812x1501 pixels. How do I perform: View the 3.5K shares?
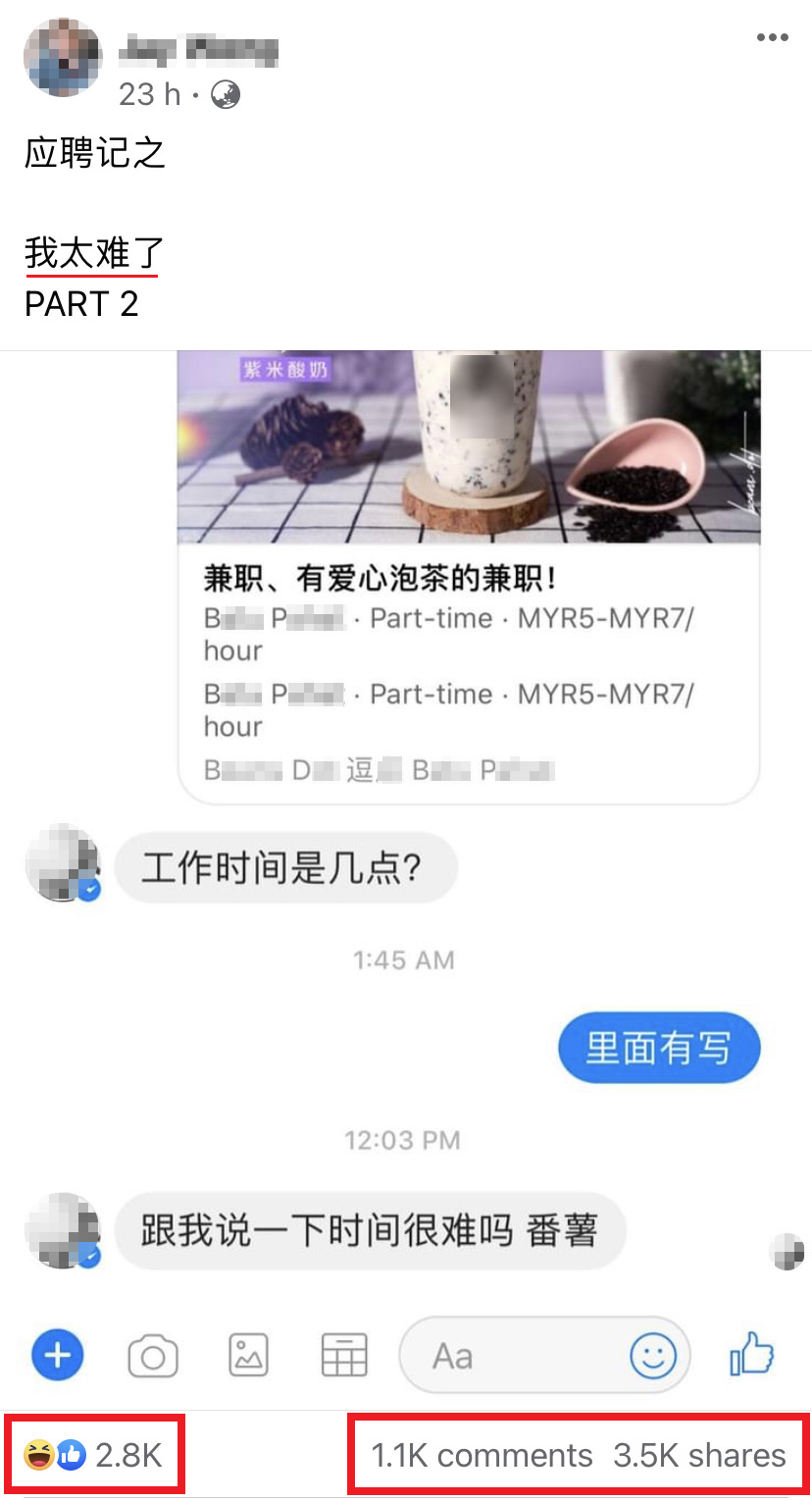[699, 1456]
